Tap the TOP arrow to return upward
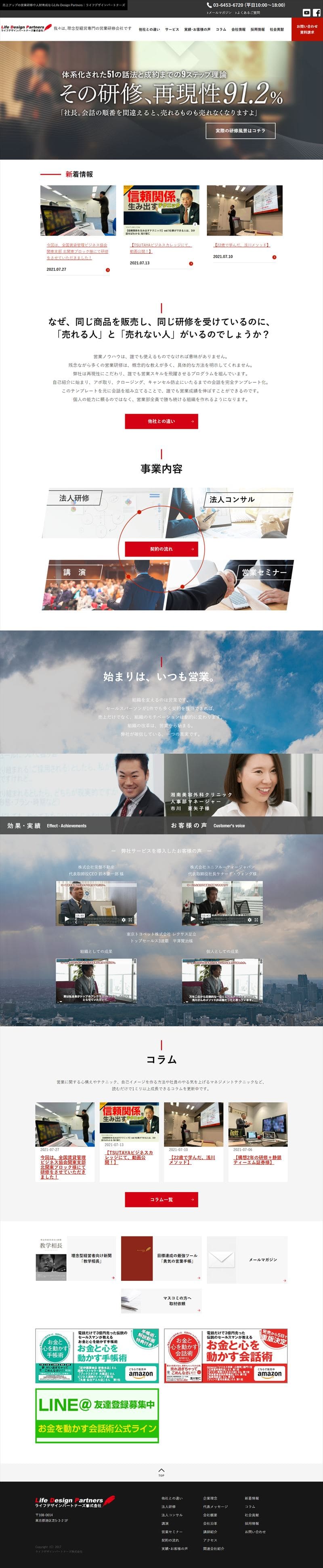Screen dimensions: 323x1568 pos(161,1471)
